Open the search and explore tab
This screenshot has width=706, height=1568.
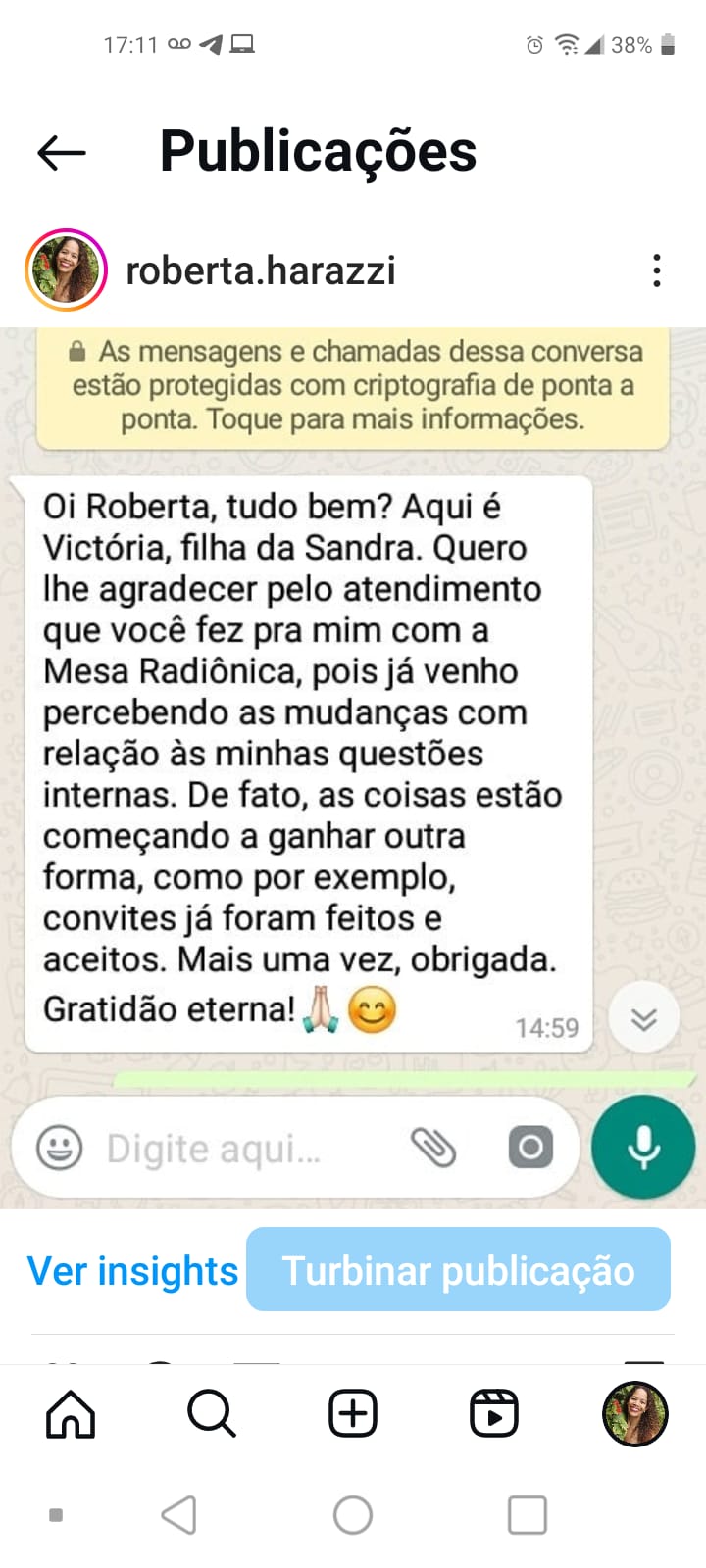click(x=212, y=1414)
